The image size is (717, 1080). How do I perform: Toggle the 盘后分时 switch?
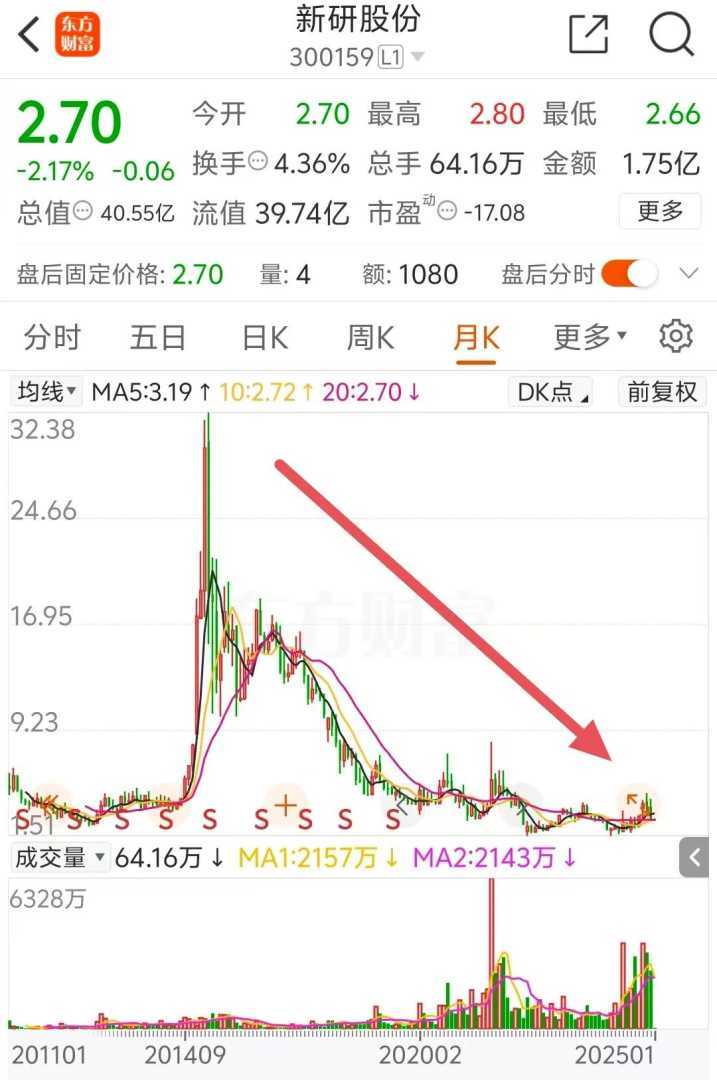pyautogui.click(x=629, y=273)
